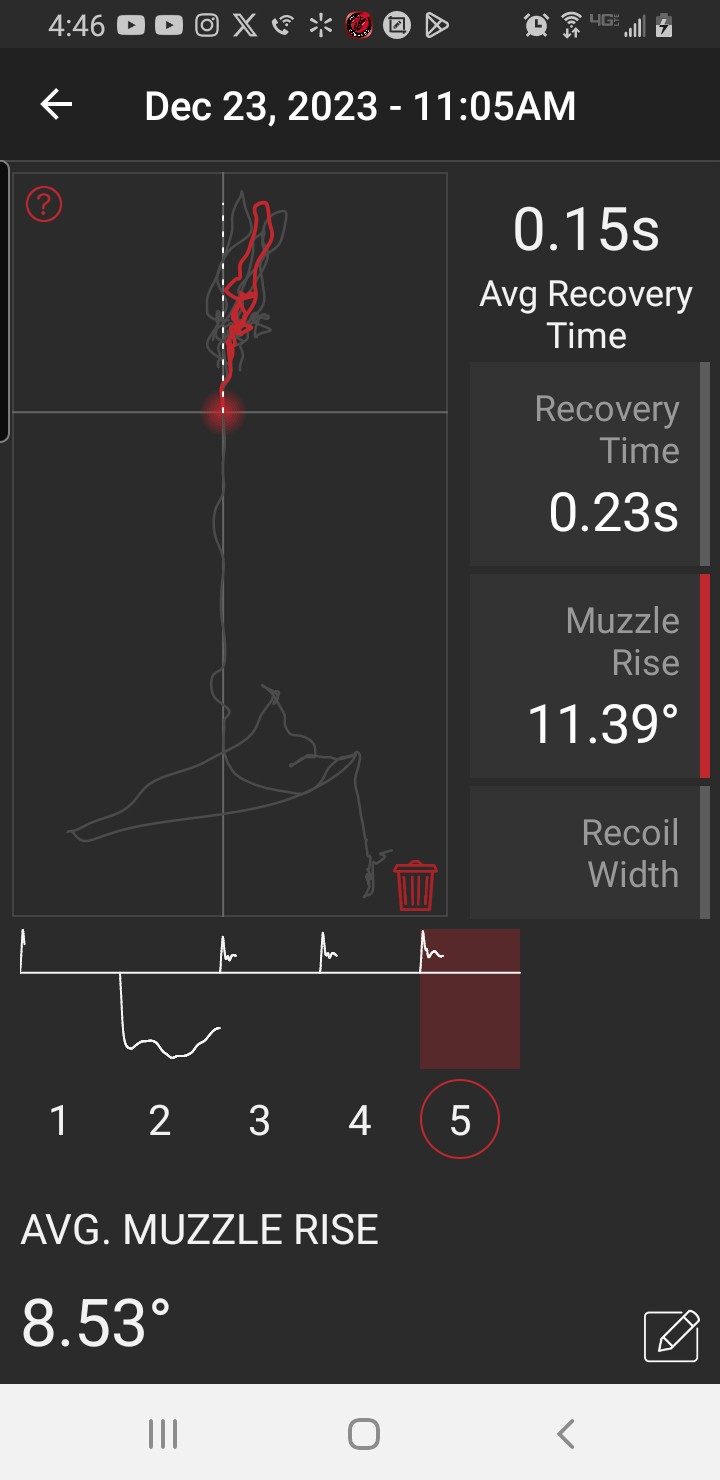Delete this shot with the trash icon

[x=415, y=886]
